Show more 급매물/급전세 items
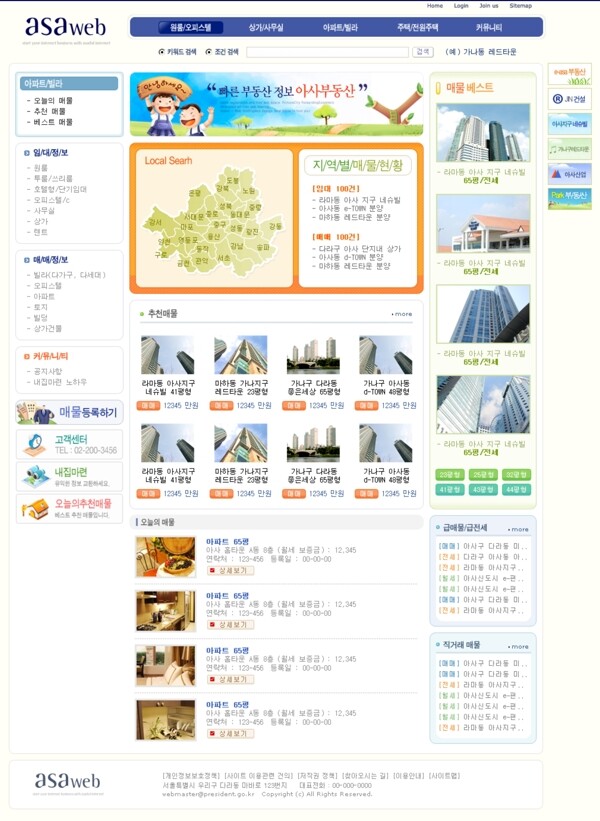The image size is (600, 821). tap(518, 529)
